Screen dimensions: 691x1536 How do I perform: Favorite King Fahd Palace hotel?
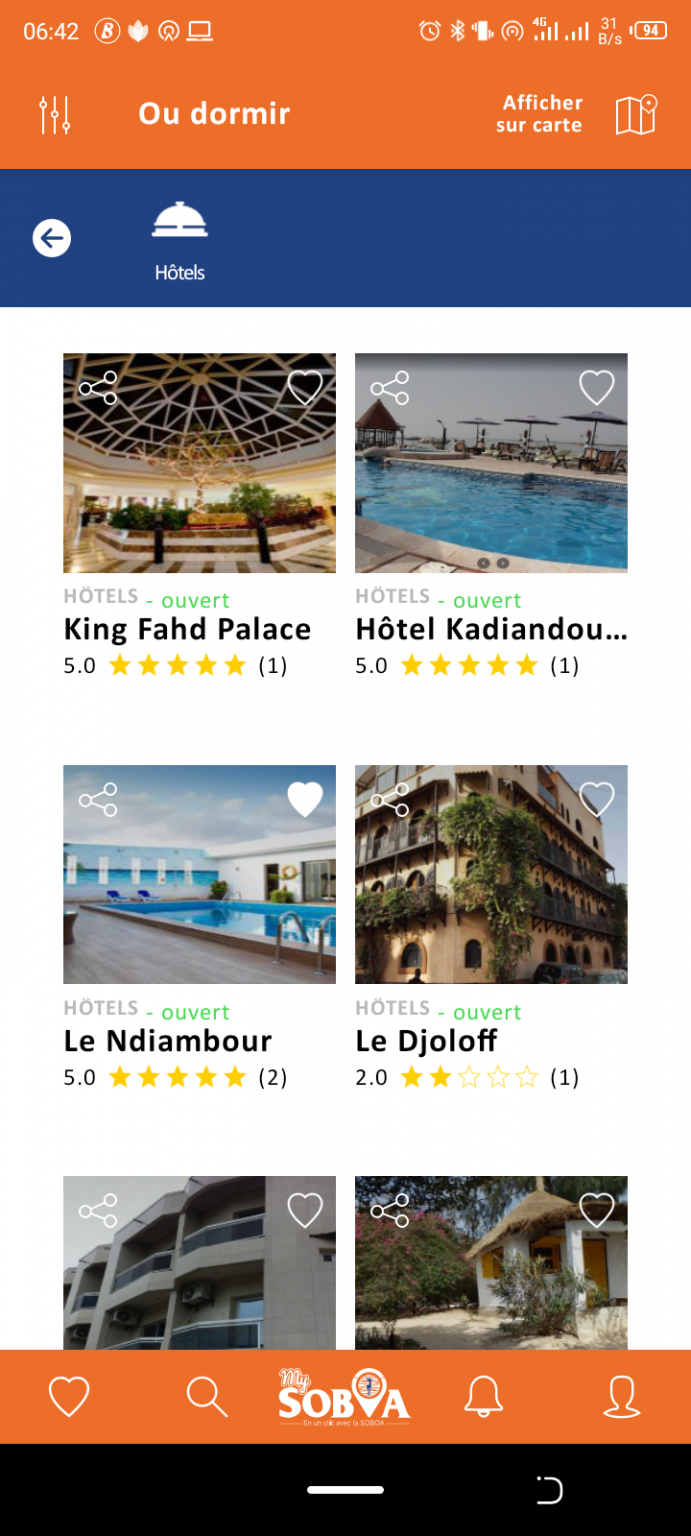click(305, 387)
